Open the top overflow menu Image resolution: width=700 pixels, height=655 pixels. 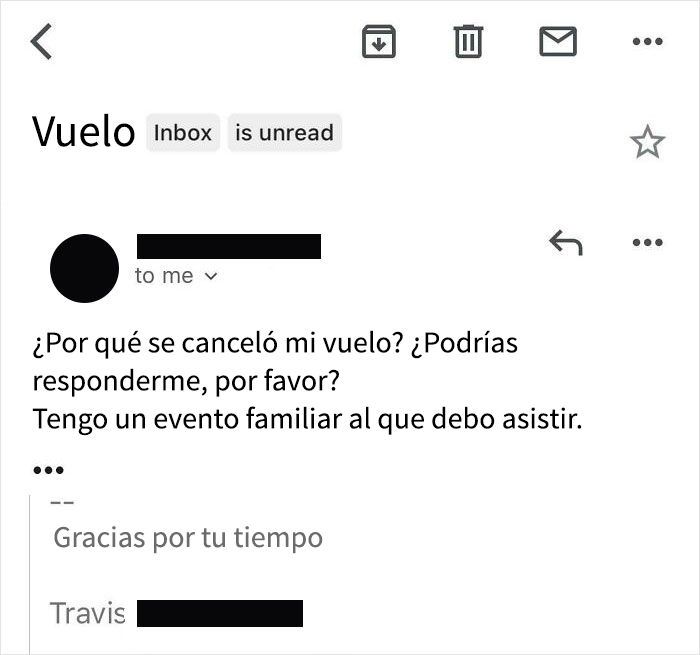click(647, 41)
